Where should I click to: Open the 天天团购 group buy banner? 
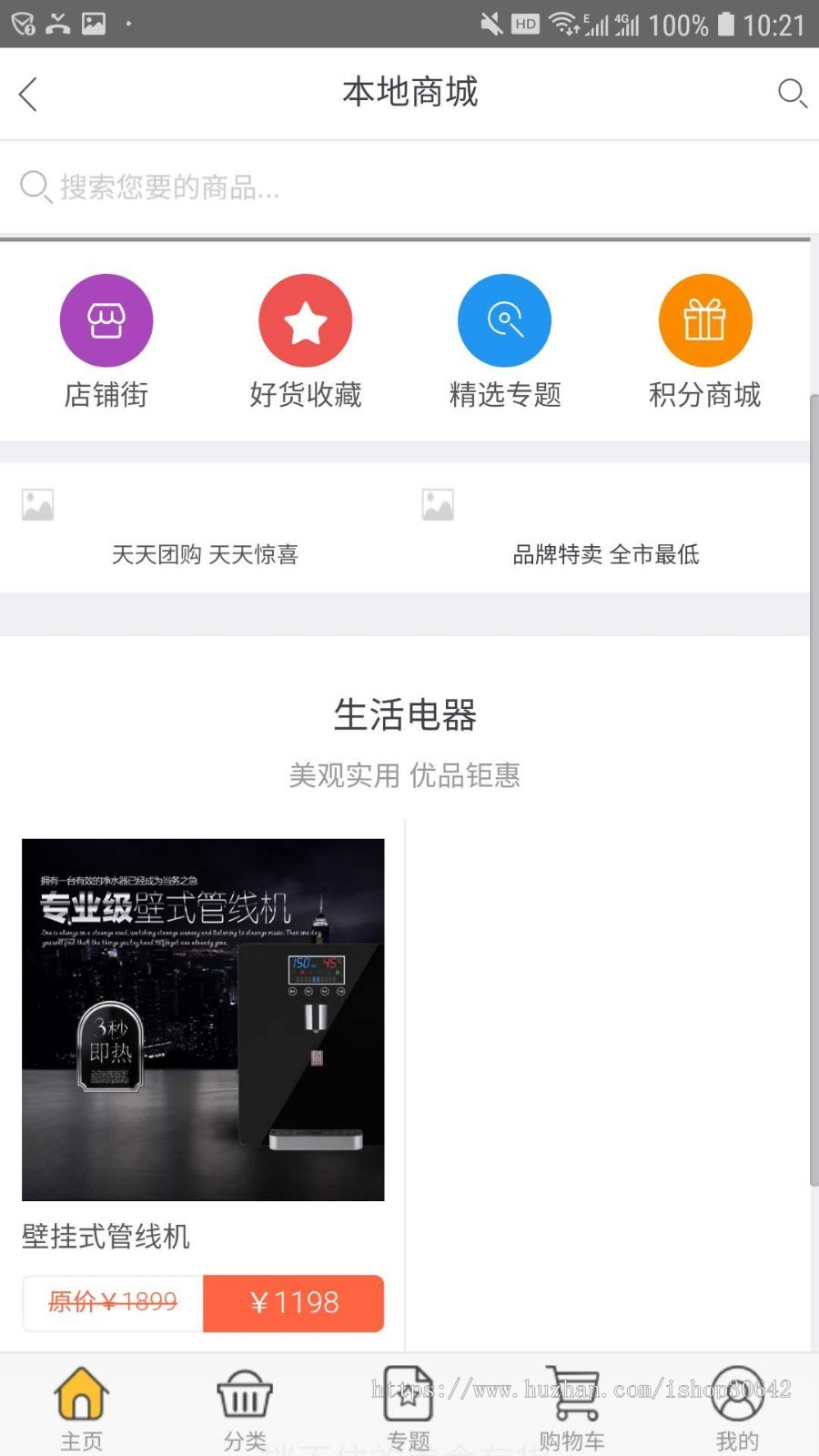[x=205, y=528]
